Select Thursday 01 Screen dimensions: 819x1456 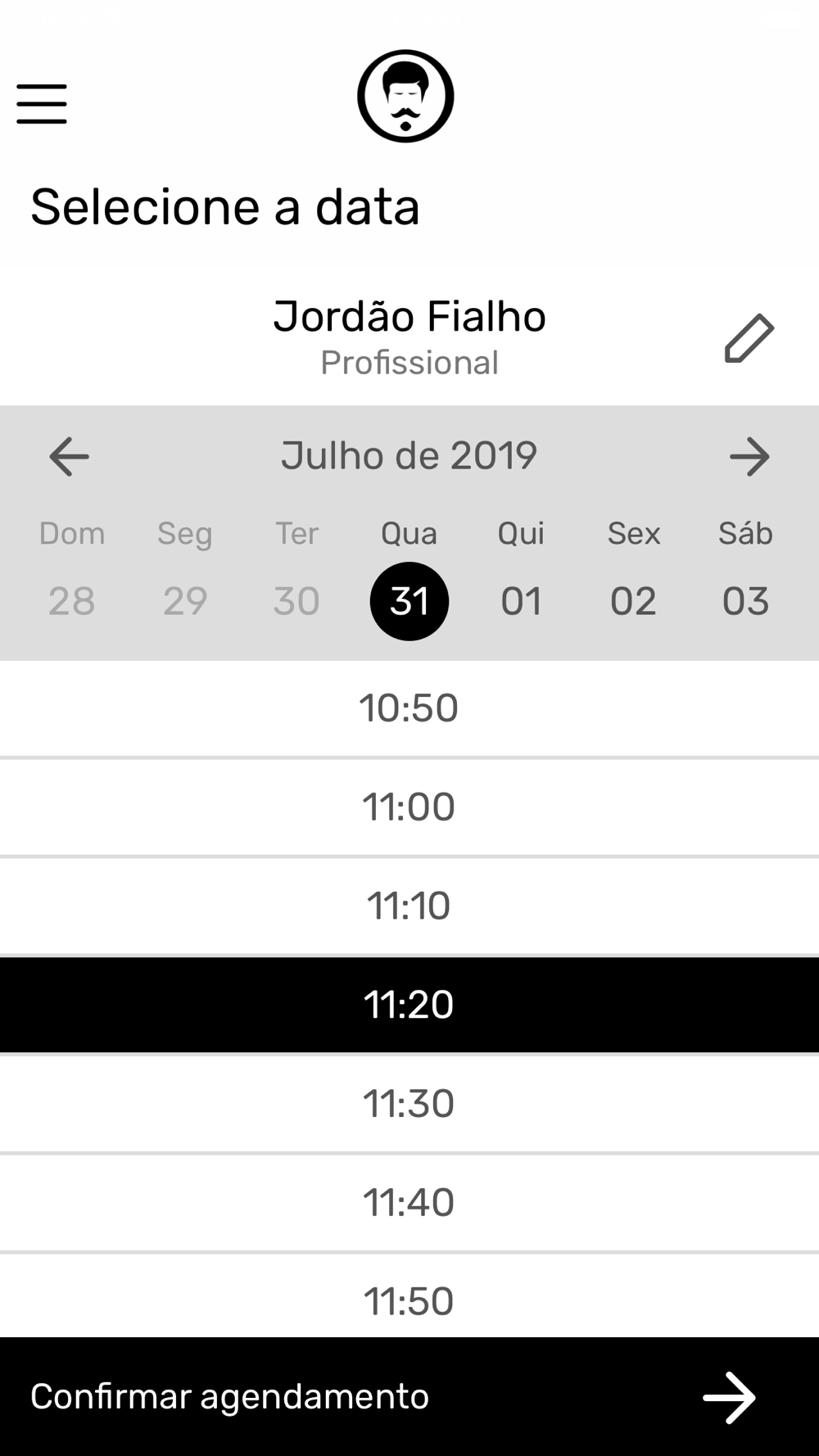click(522, 601)
